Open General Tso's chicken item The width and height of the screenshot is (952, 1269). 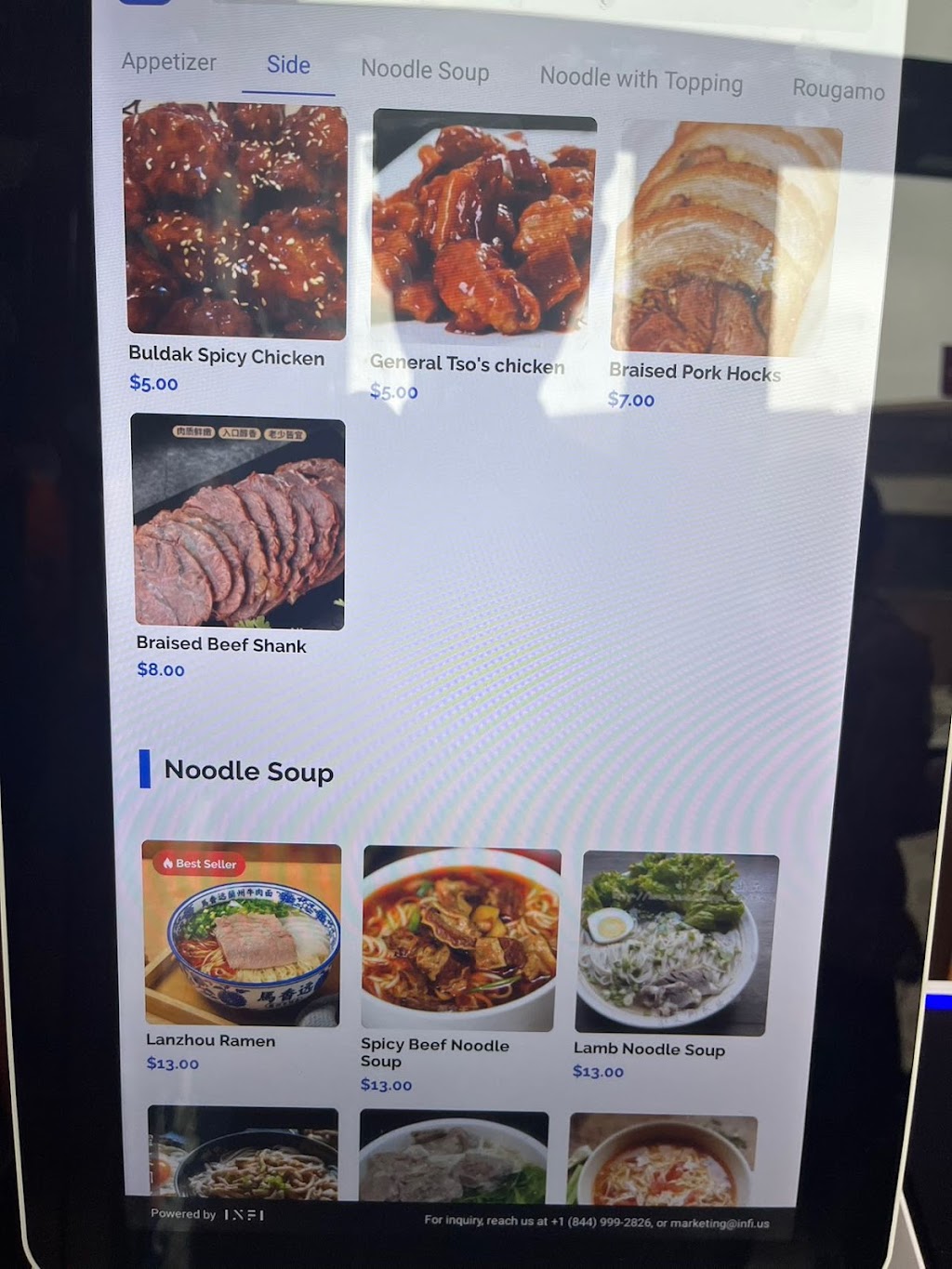[483, 227]
